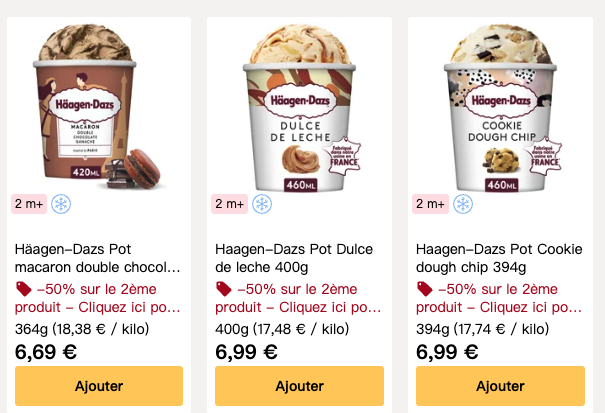View the -50% second product offer on macaron pot
This screenshot has height=413, width=605.
coord(99,298)
